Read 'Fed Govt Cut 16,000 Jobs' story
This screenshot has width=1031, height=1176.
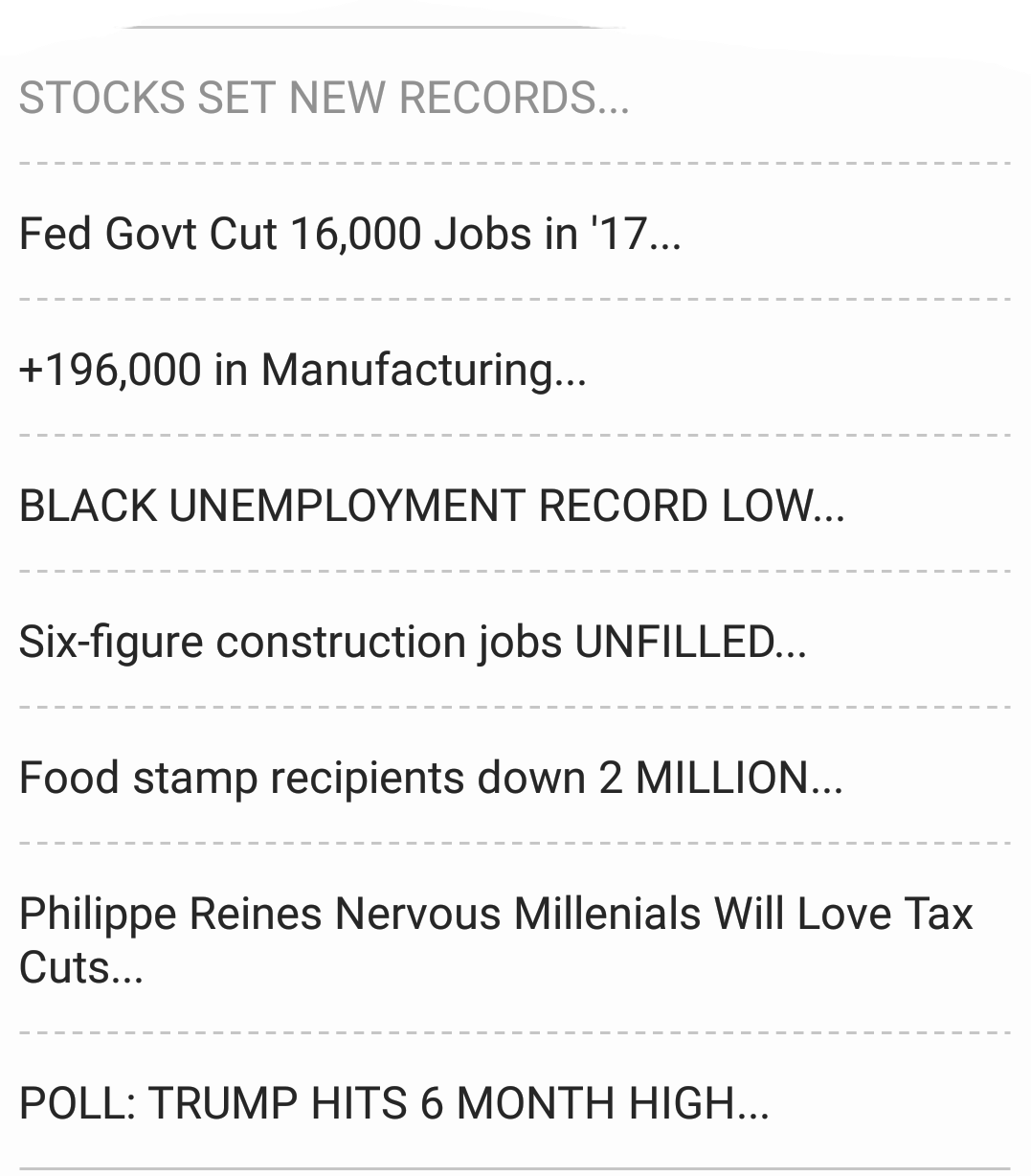[349, 234]
